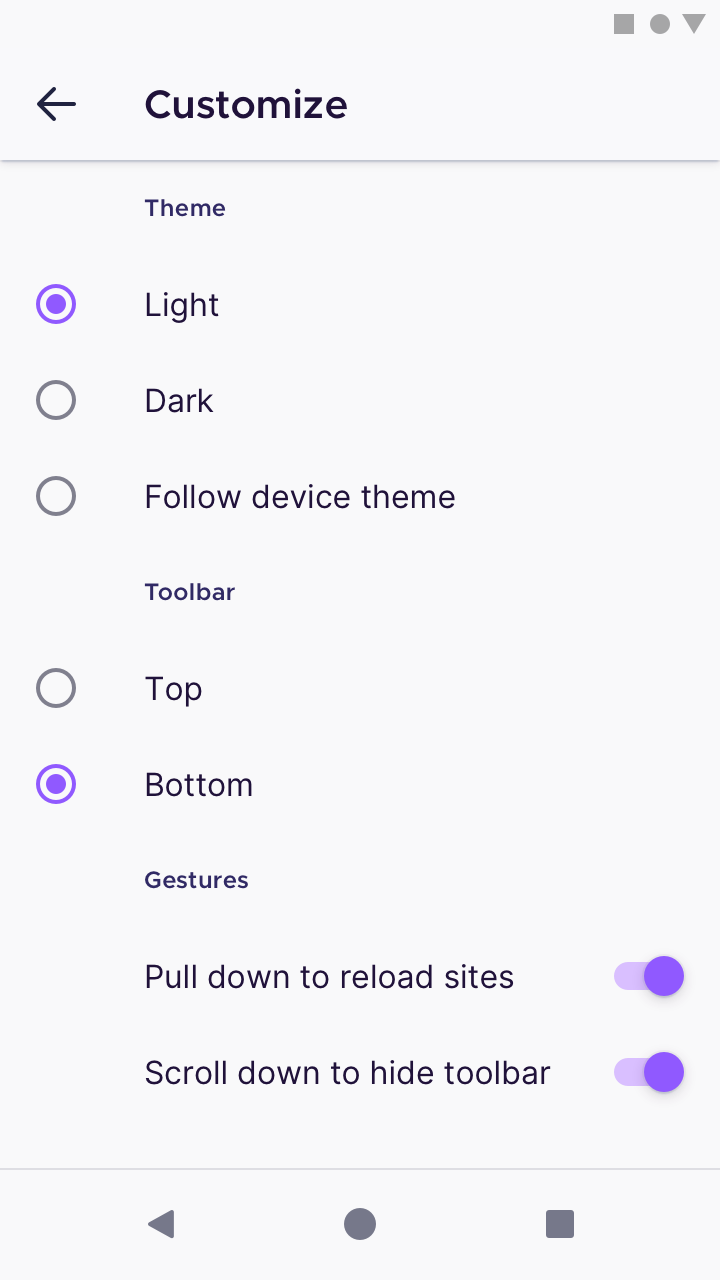Disable Scroll down to hide toolbar
Screen dimensions: 720x1280
click(x=648, y=1072)
